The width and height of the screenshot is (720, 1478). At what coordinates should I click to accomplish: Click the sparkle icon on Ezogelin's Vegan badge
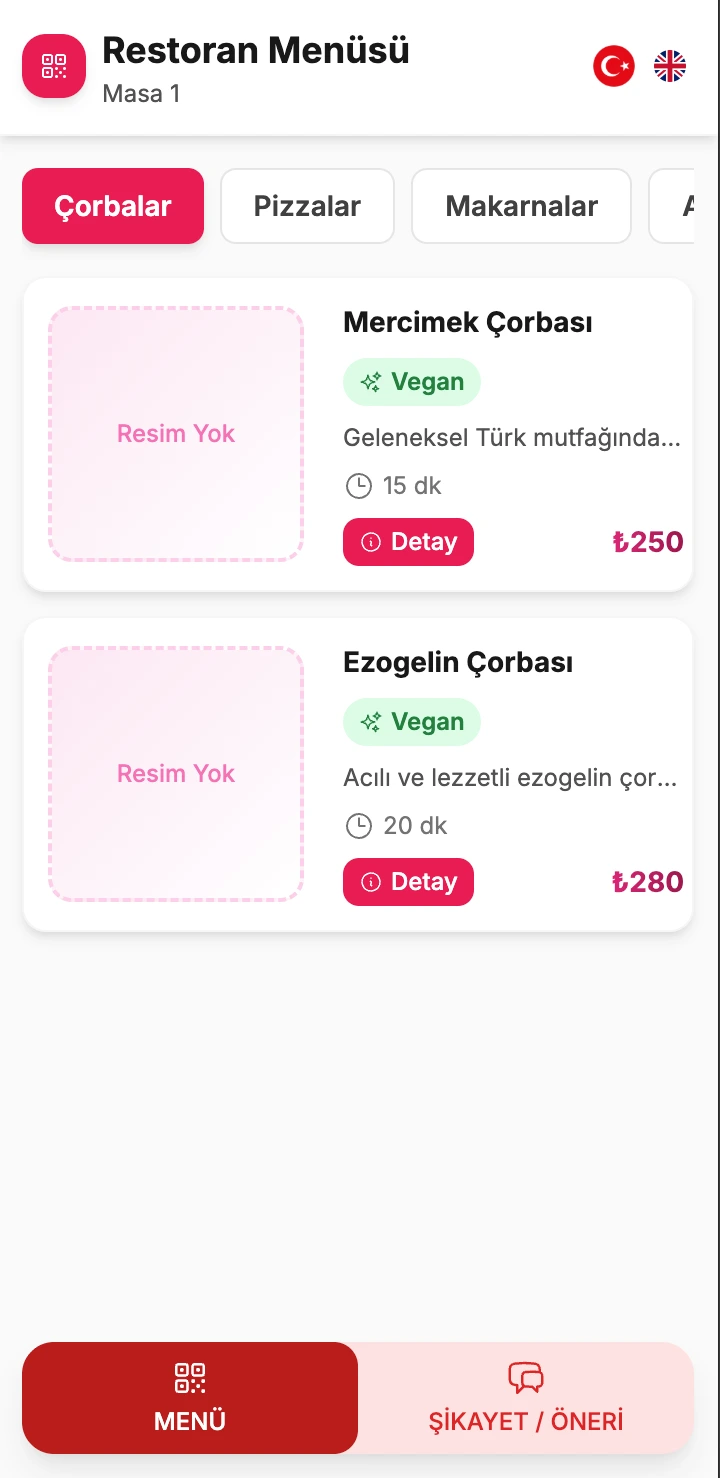tap(371, 721)
